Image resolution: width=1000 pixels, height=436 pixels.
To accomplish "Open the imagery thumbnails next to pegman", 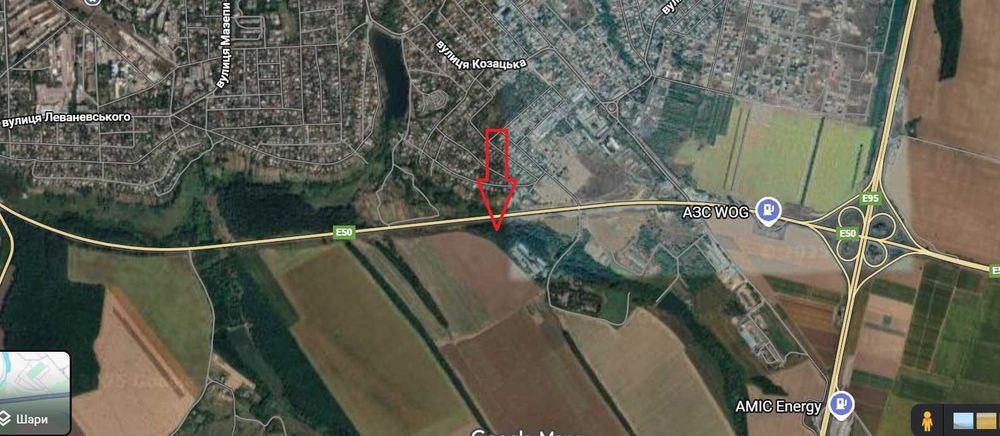I will [975, 421].
